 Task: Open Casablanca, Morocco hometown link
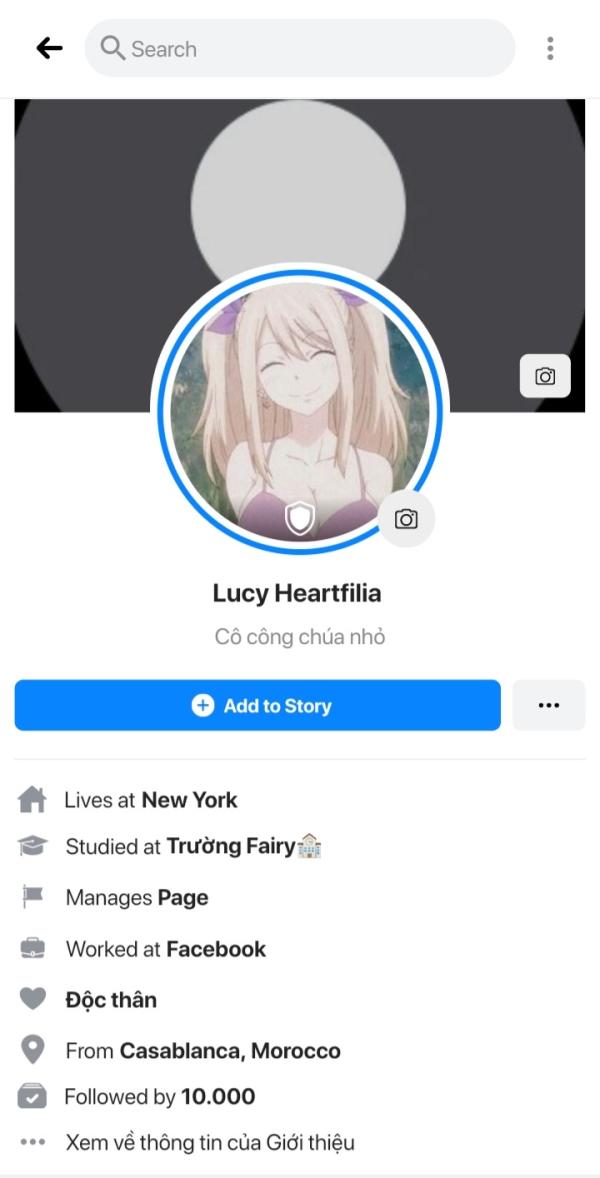pos(230,1051)
